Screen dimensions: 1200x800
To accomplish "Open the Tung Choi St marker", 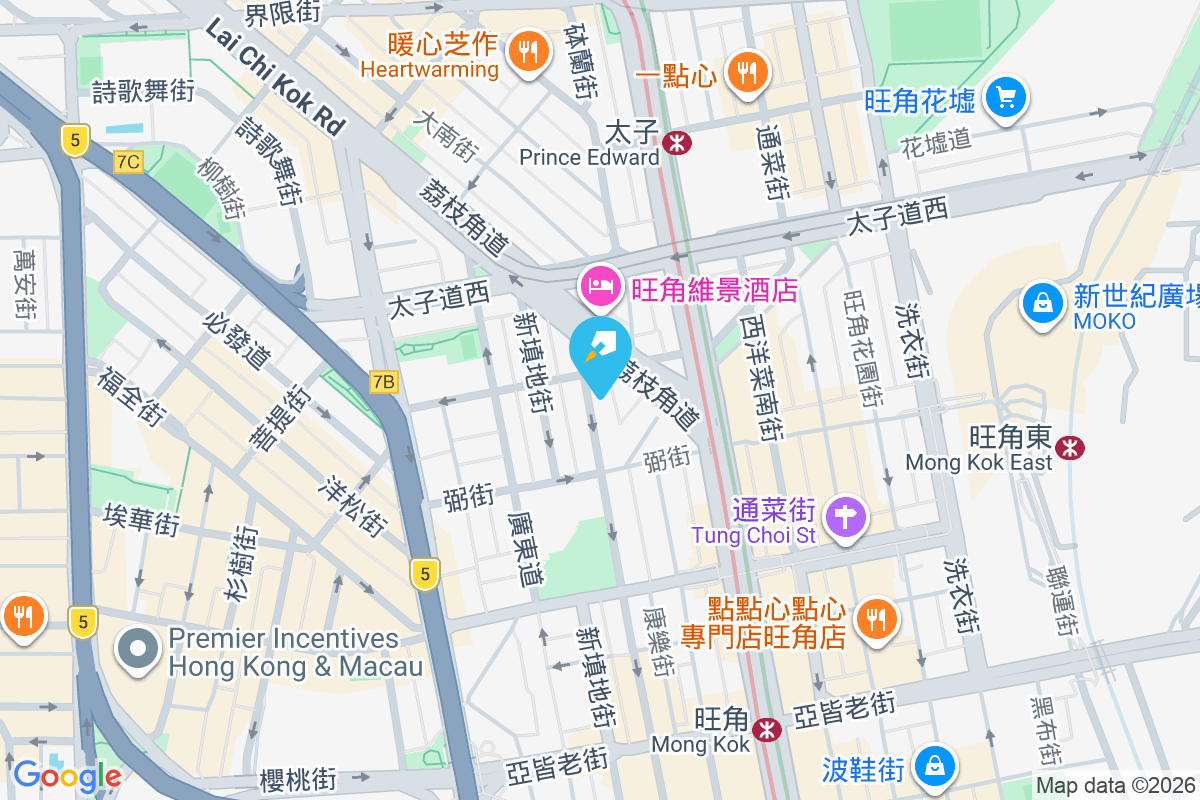I will click(x=847, y=518).
